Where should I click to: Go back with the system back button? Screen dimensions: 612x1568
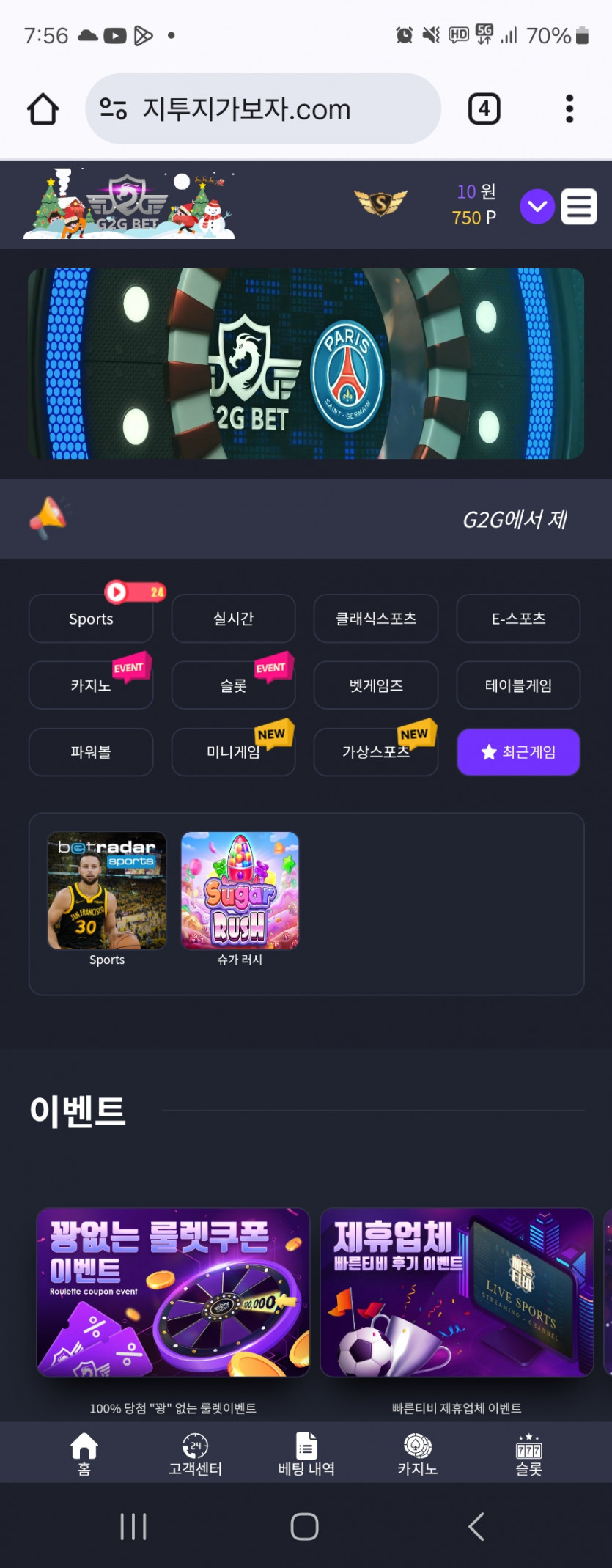click(476, 1527)
